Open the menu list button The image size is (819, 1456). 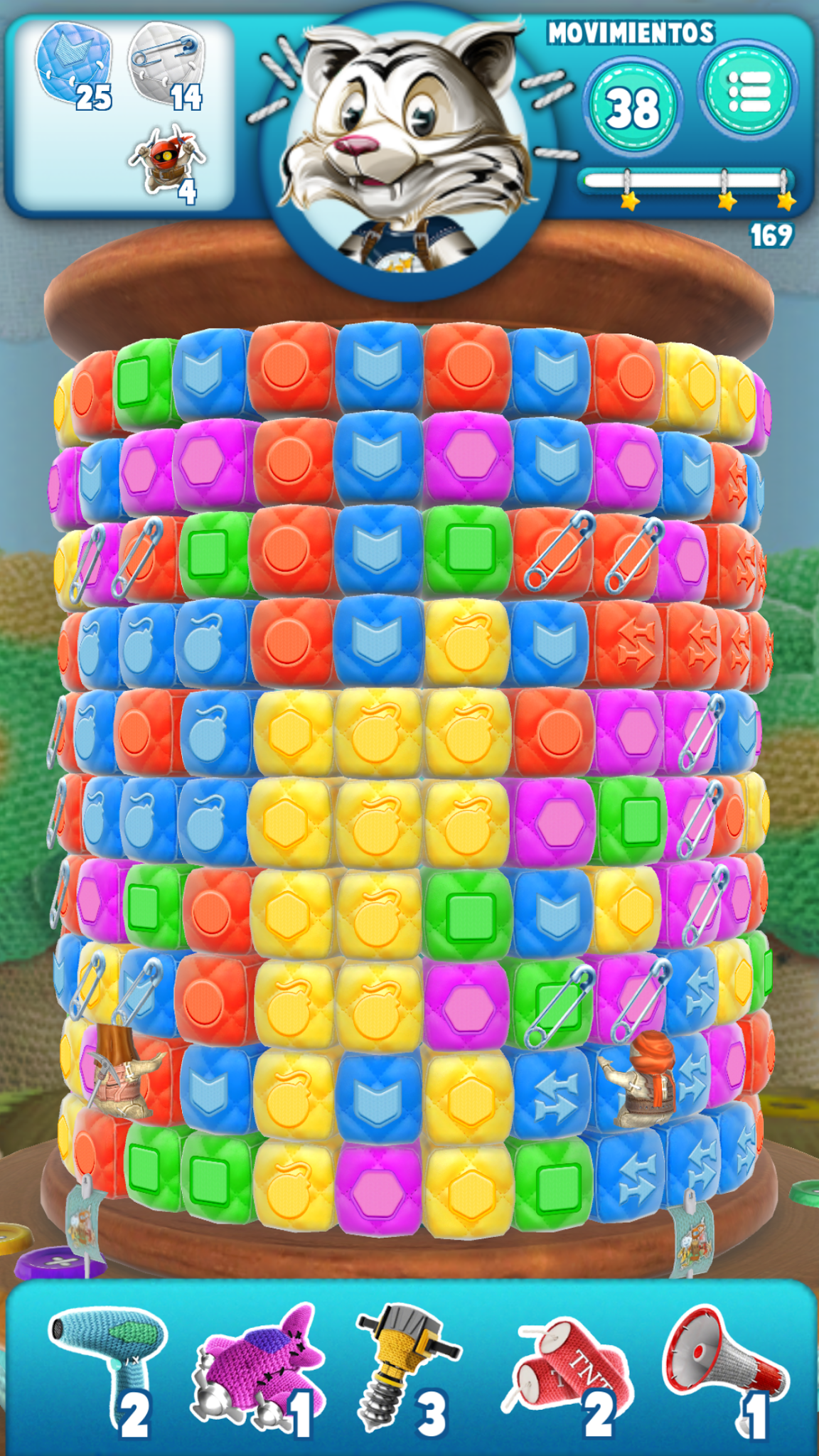(747, 90)
